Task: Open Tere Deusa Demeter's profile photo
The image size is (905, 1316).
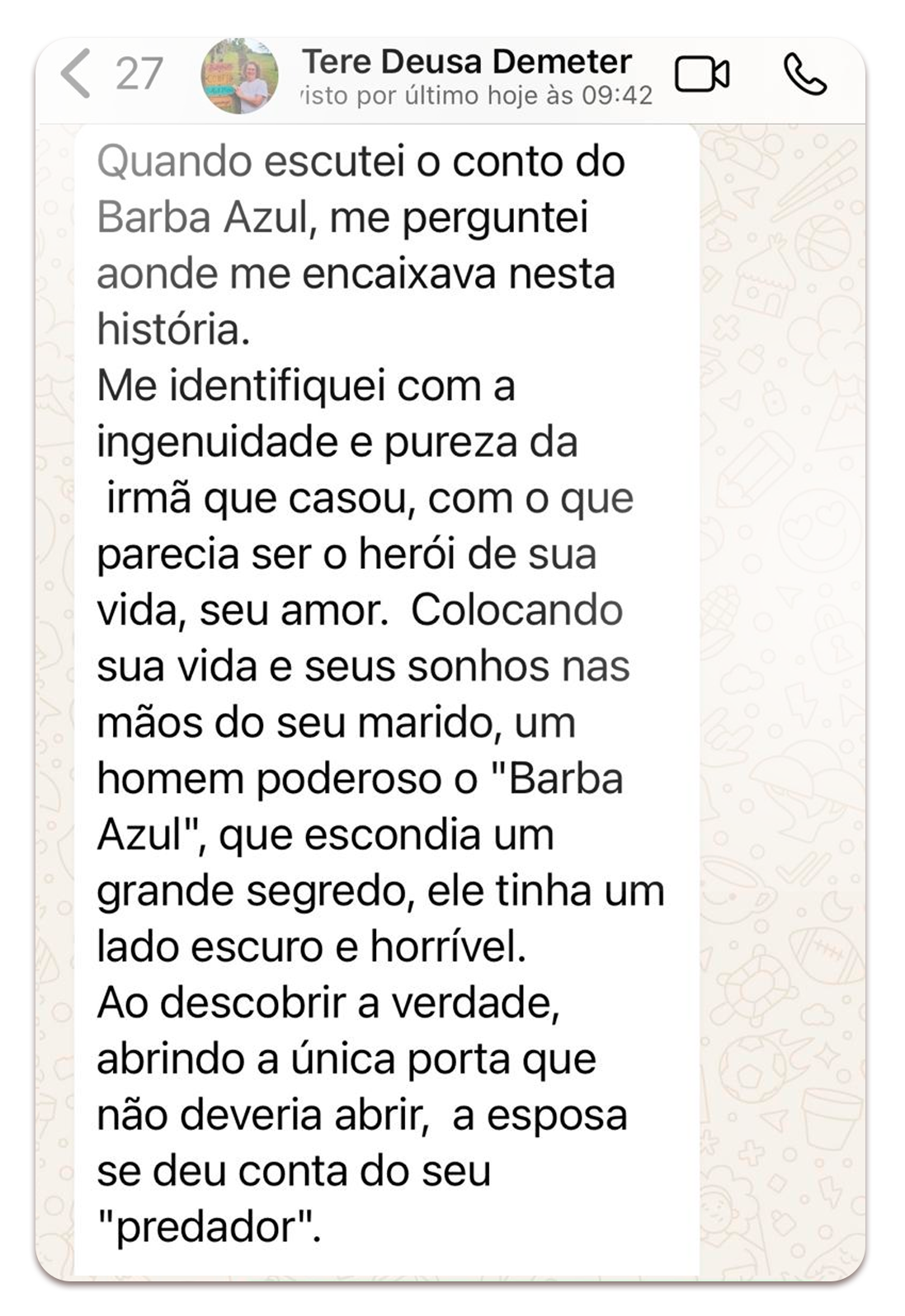Action: pyautogui.click(x=240, y=76)
